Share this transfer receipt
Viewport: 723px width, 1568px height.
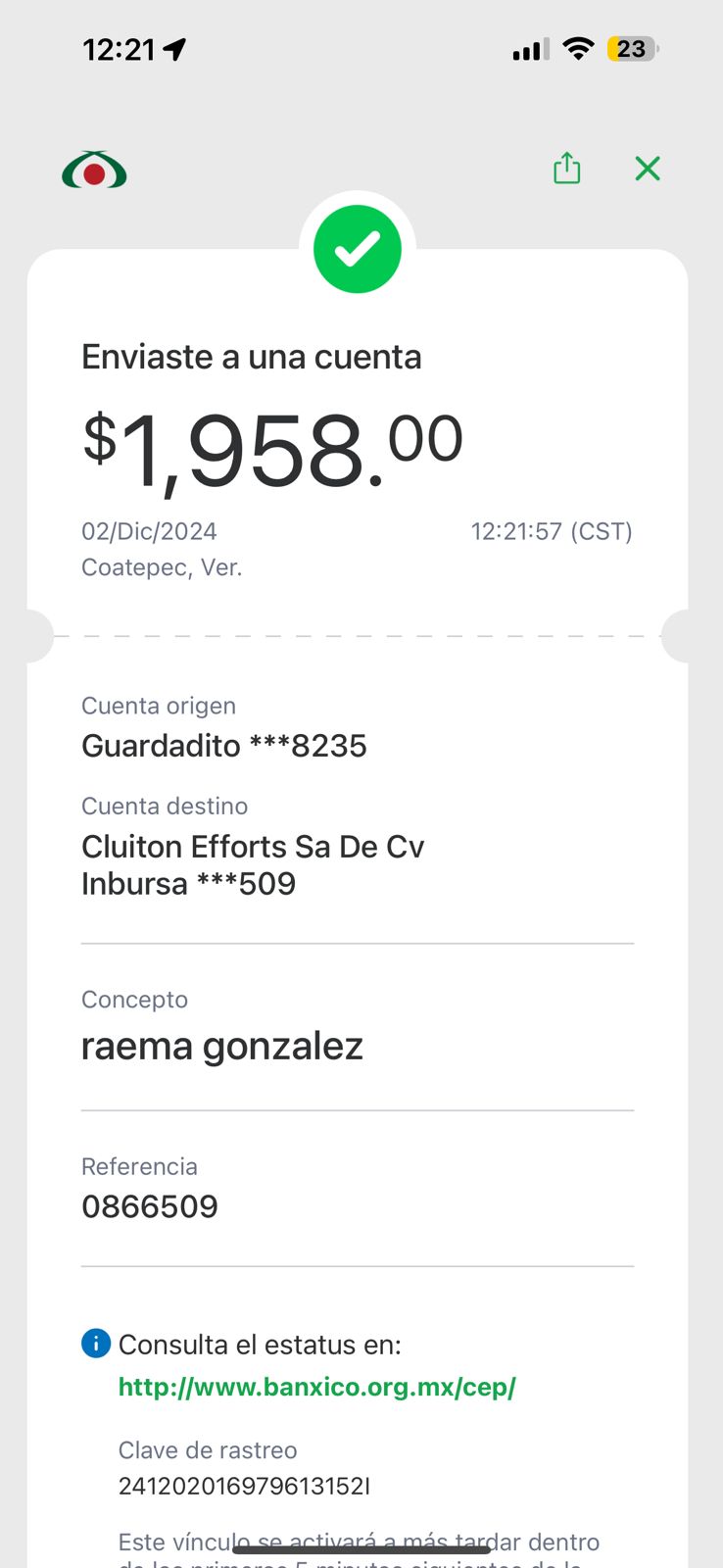pyautogui.click(x=566, y=169)
